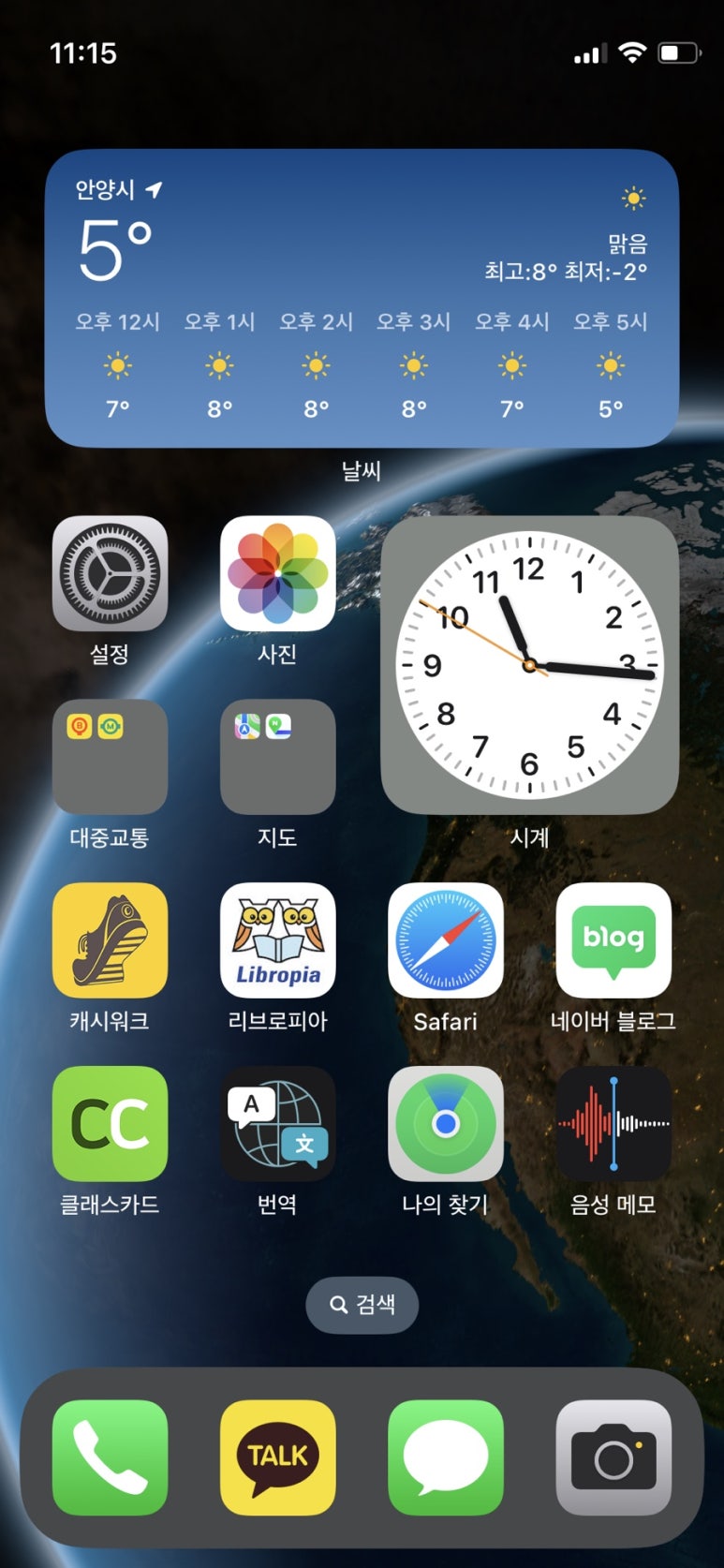Screen dimensions: 724x1568
Task: Tap the 시계 clock widget
Action: click(529, 665)
